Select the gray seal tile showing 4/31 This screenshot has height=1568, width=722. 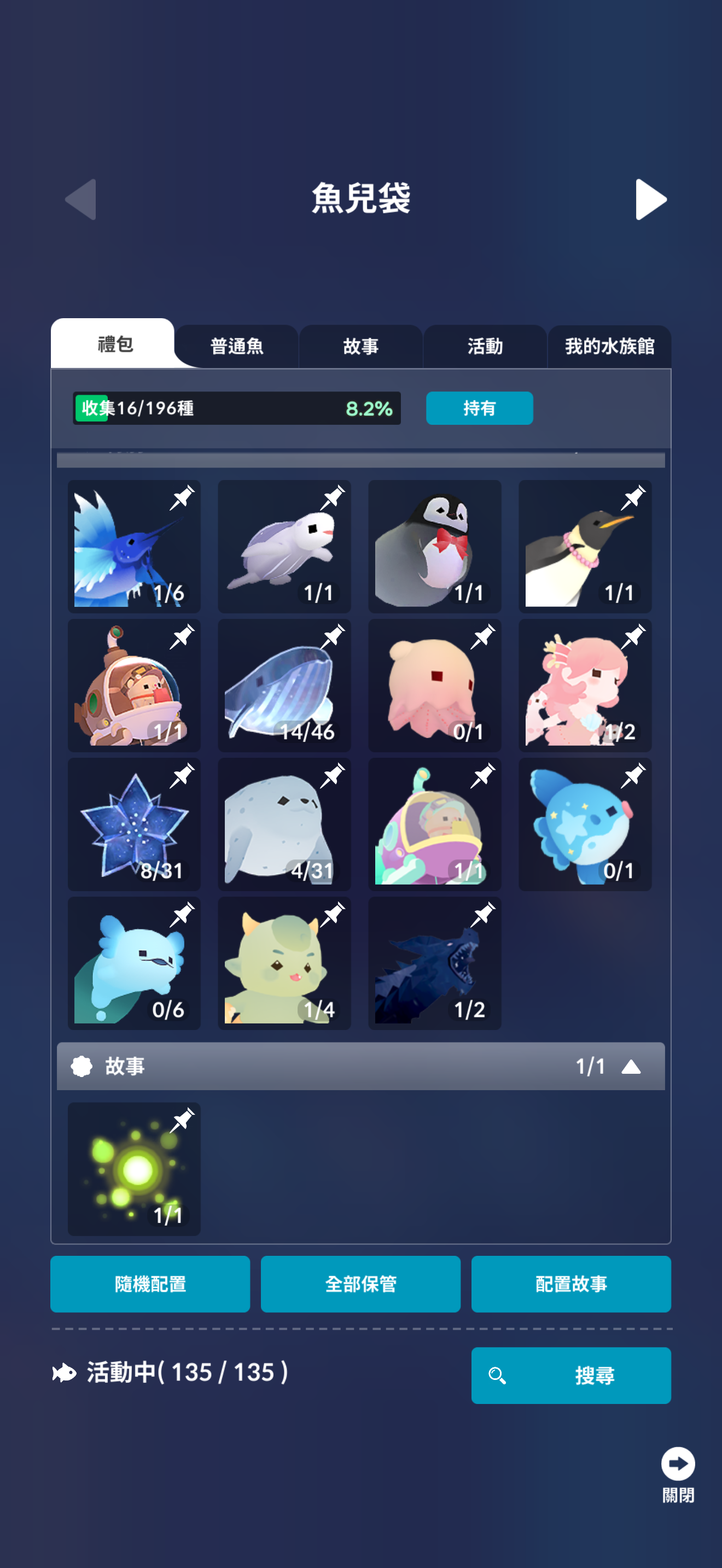pyautogui.click(x=284, y=824)
